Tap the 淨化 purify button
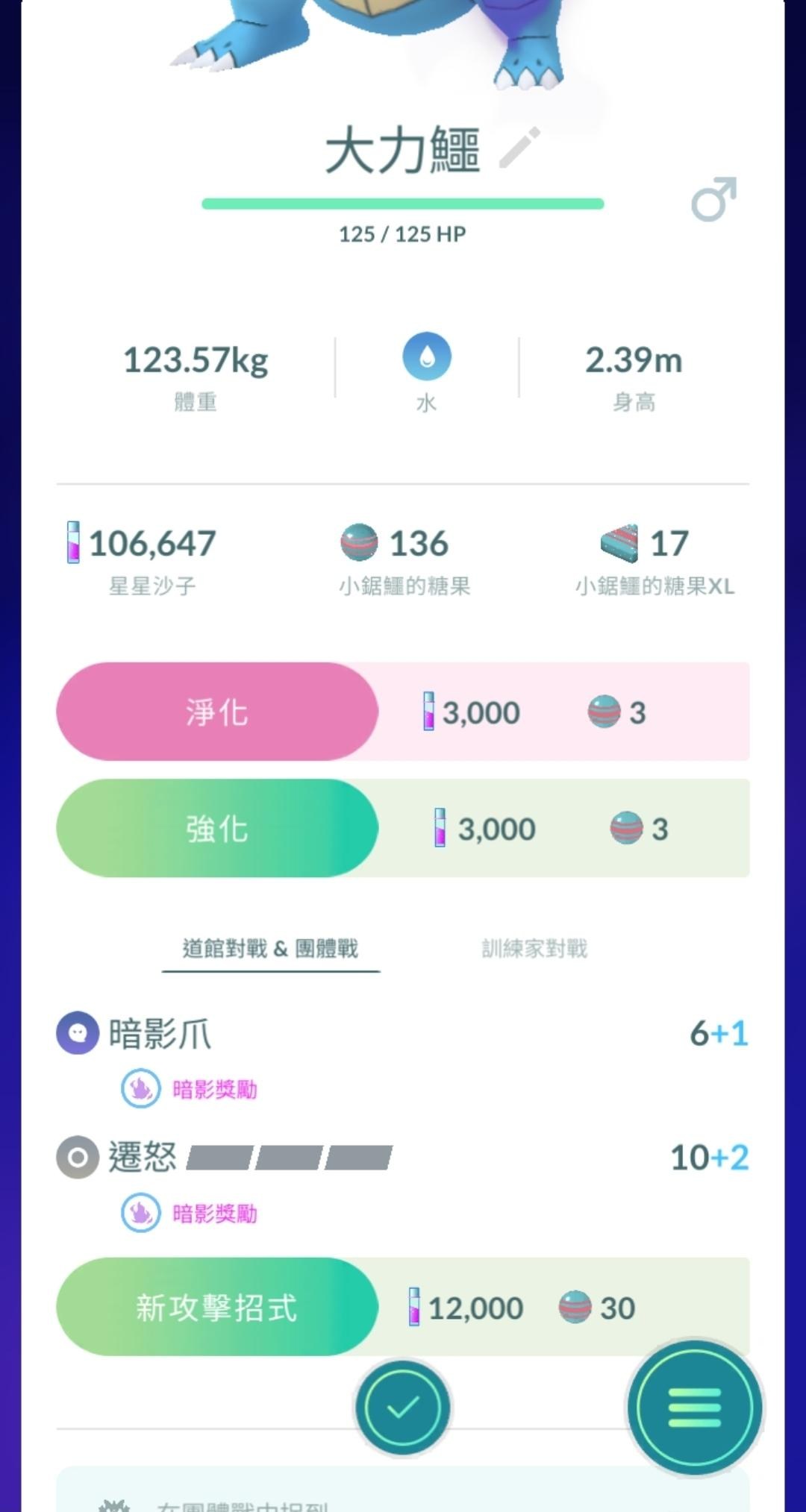The height and width of the screenshot is (1512, 806). point(217,712)
